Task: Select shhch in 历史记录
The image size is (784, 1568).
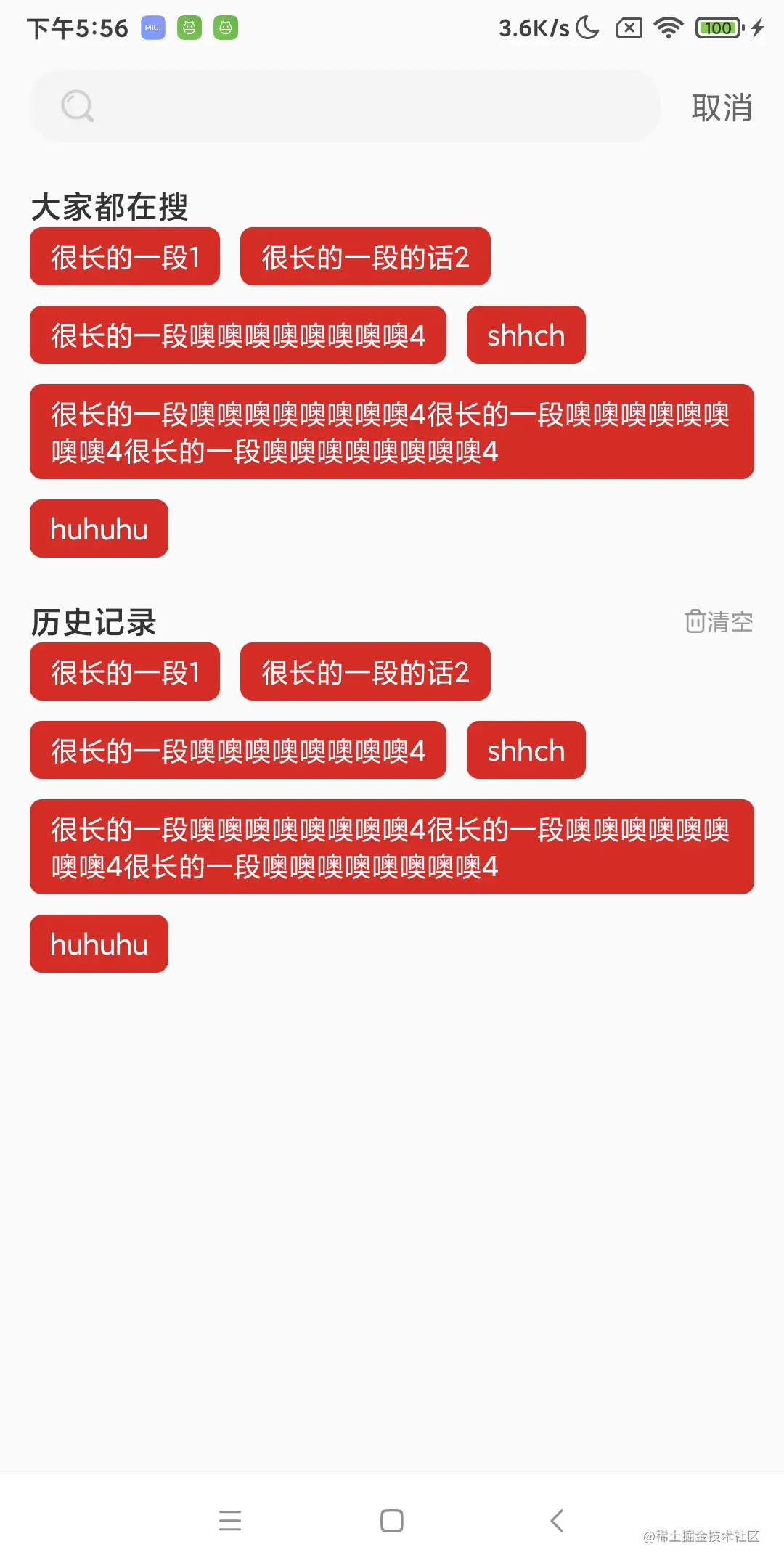Action: pyautogui.click(x=526, y=751)
